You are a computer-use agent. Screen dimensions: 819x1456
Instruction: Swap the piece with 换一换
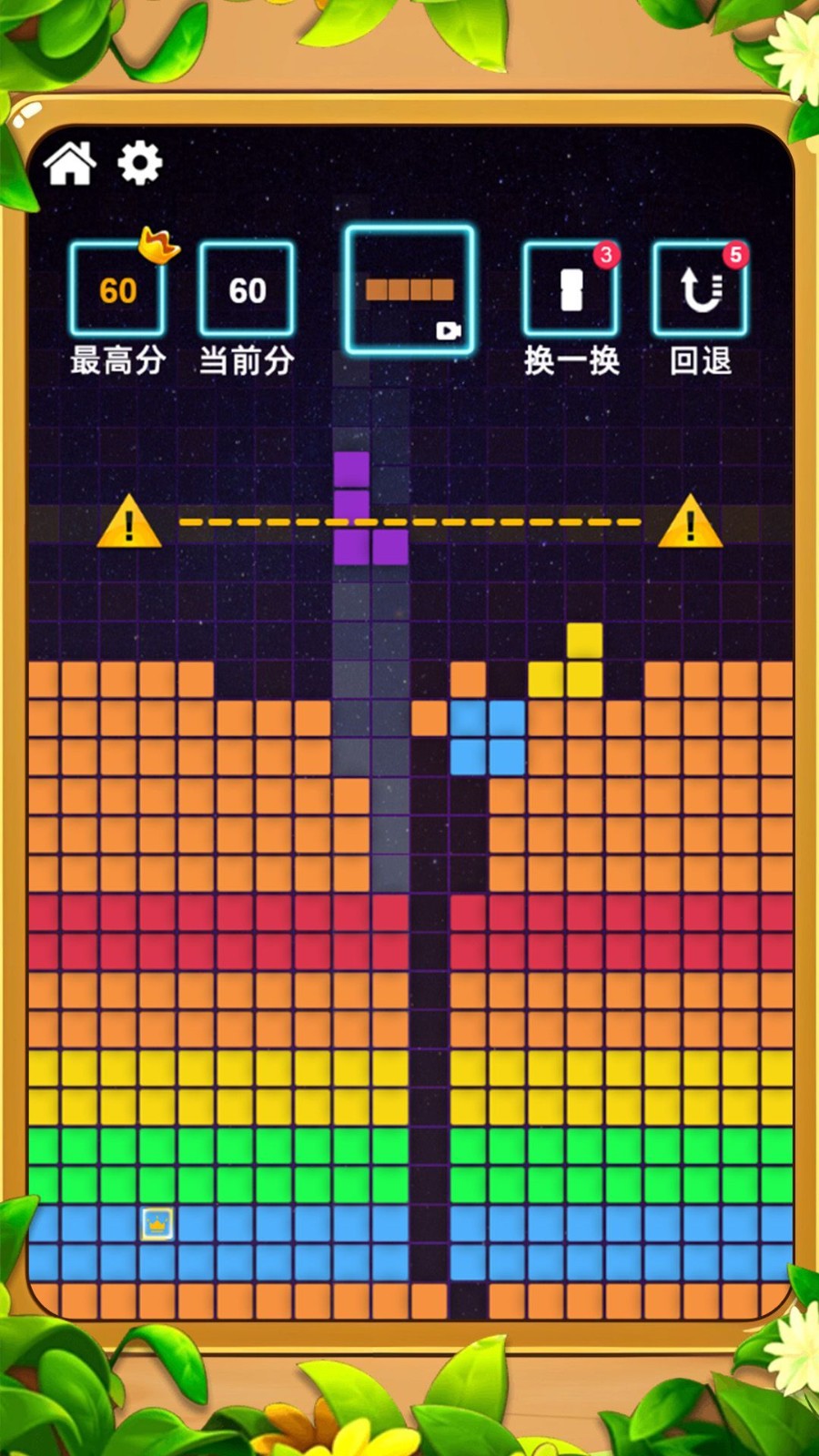click(x=571, y=290)
